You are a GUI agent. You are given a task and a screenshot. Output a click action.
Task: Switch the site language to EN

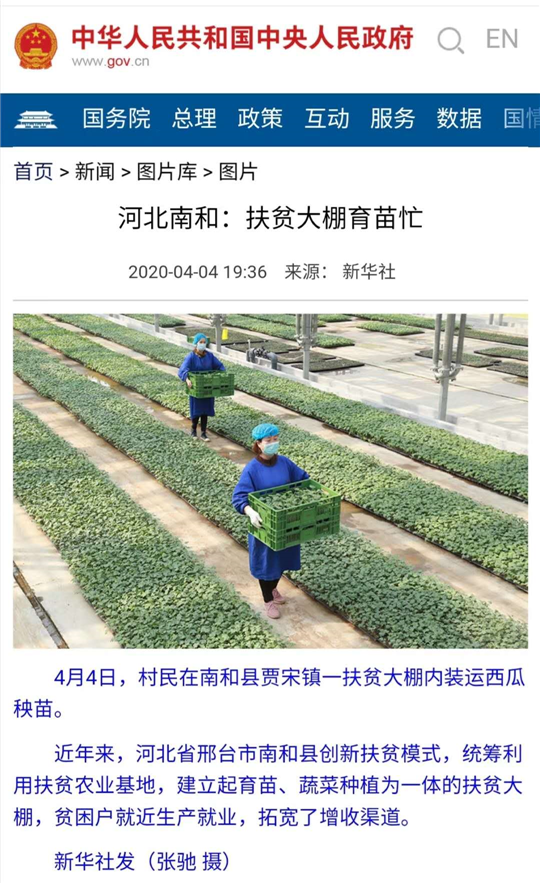[502, 39]
